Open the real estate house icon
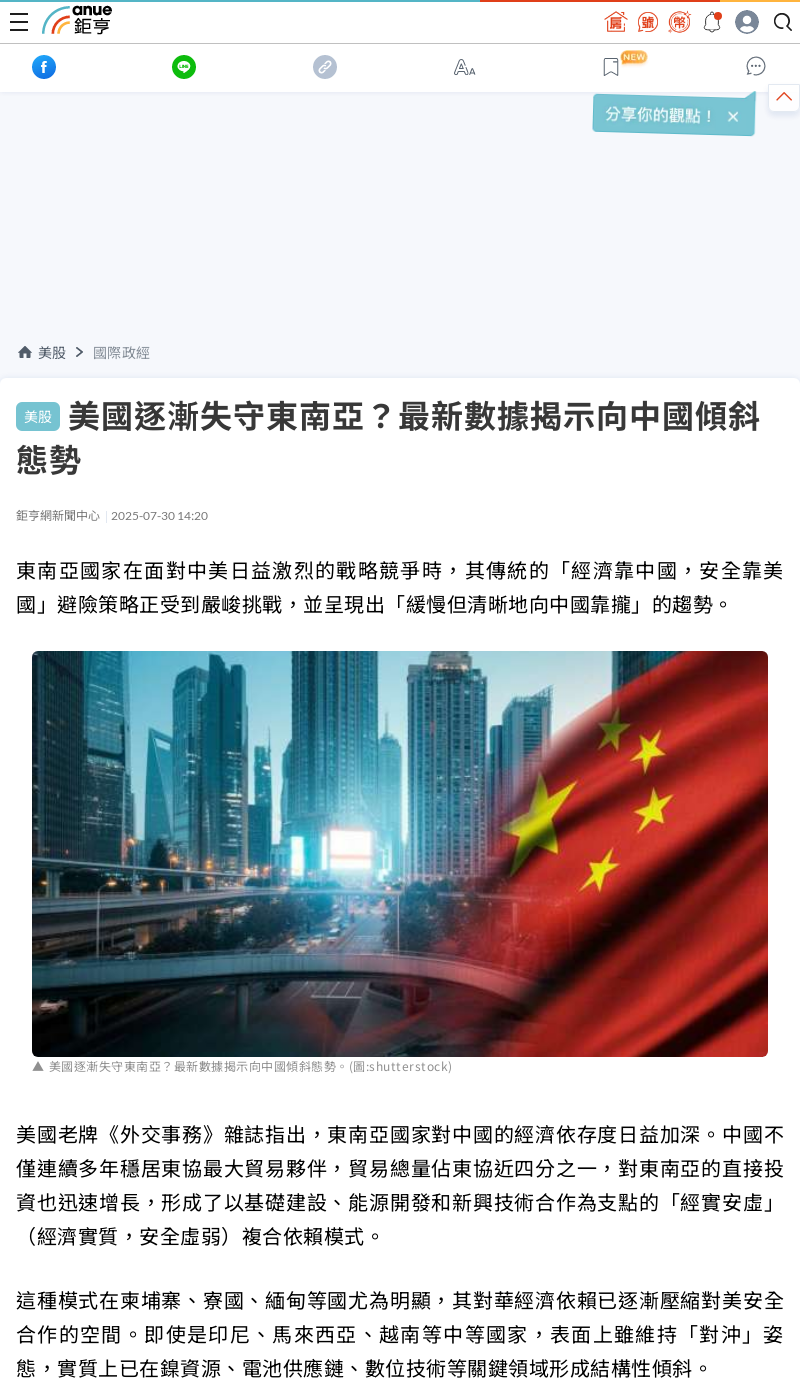 point(615,22)
